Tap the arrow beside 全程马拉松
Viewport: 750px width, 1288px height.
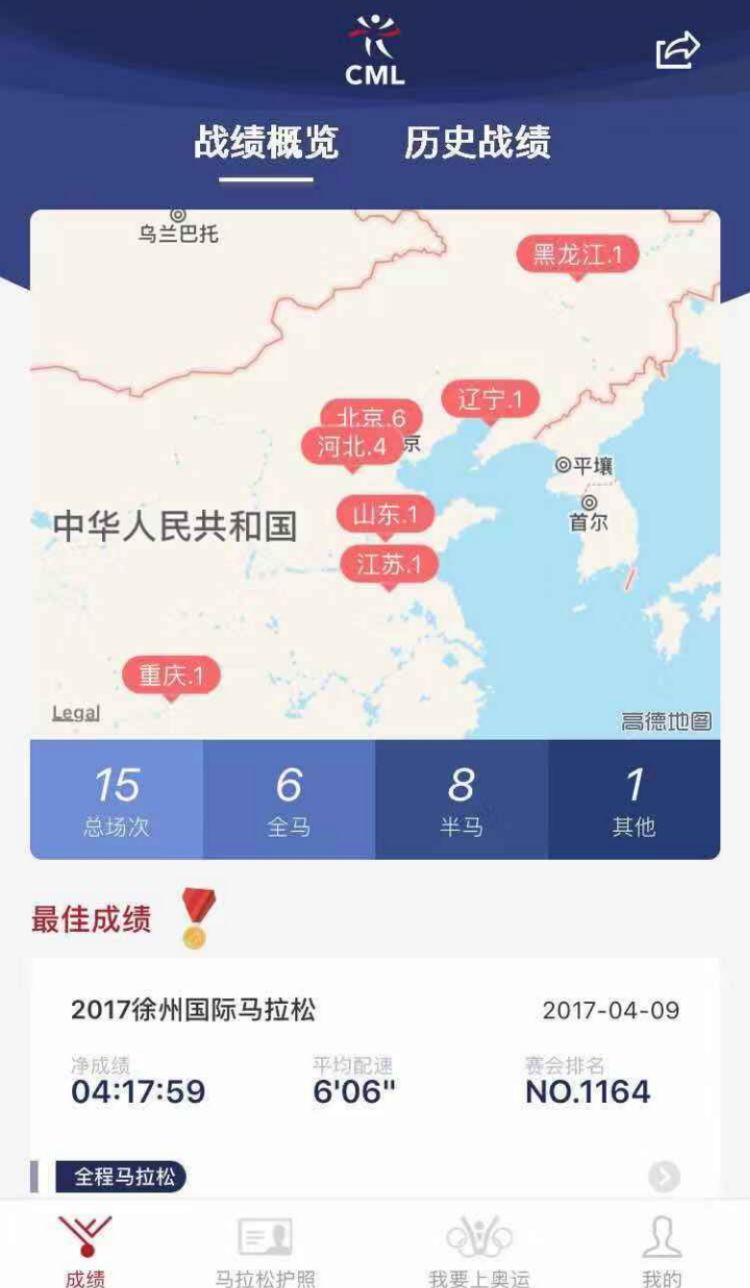664,1177
